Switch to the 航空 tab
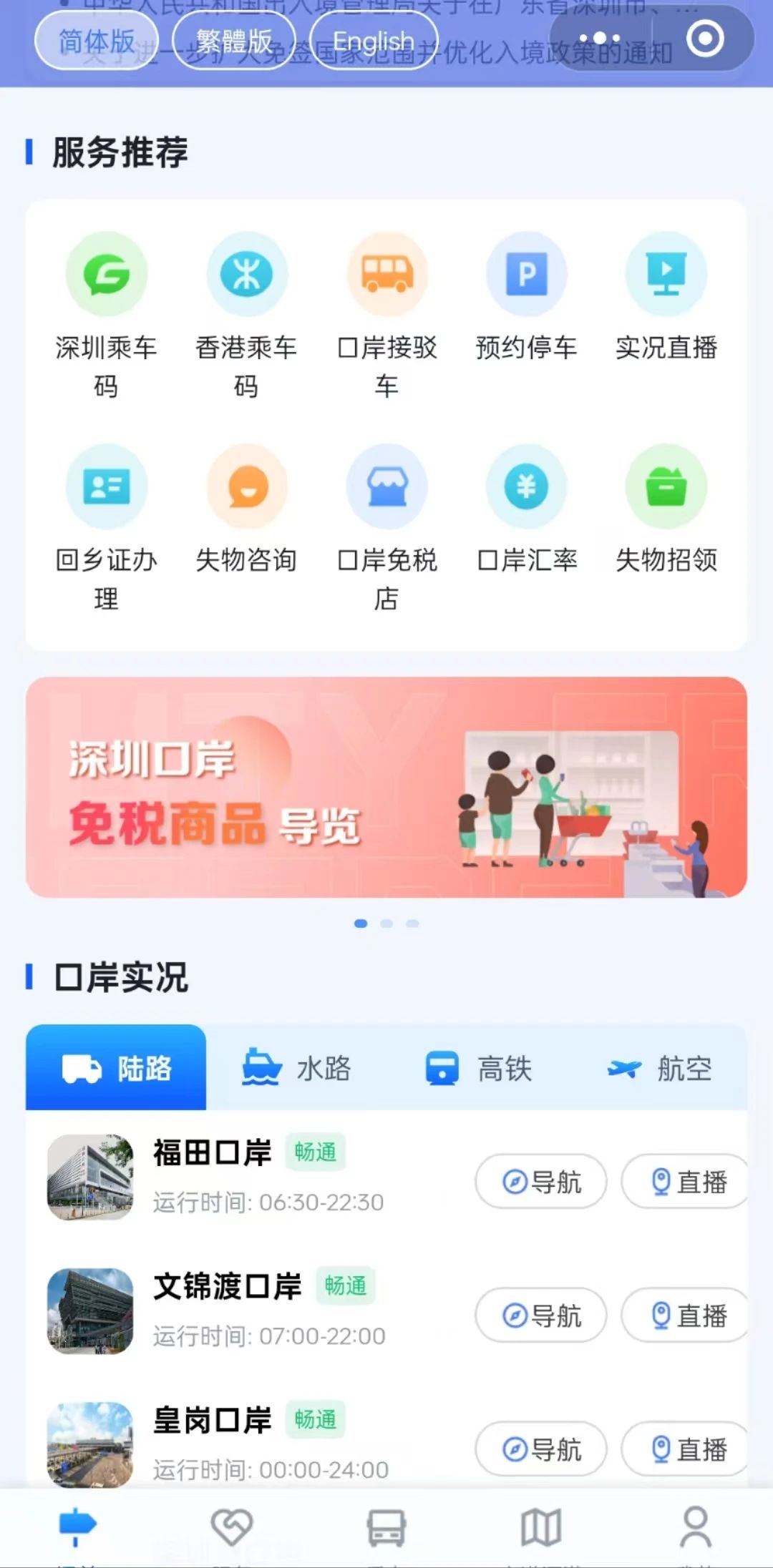This screenshot has width=773, height=1568. 658,1068
